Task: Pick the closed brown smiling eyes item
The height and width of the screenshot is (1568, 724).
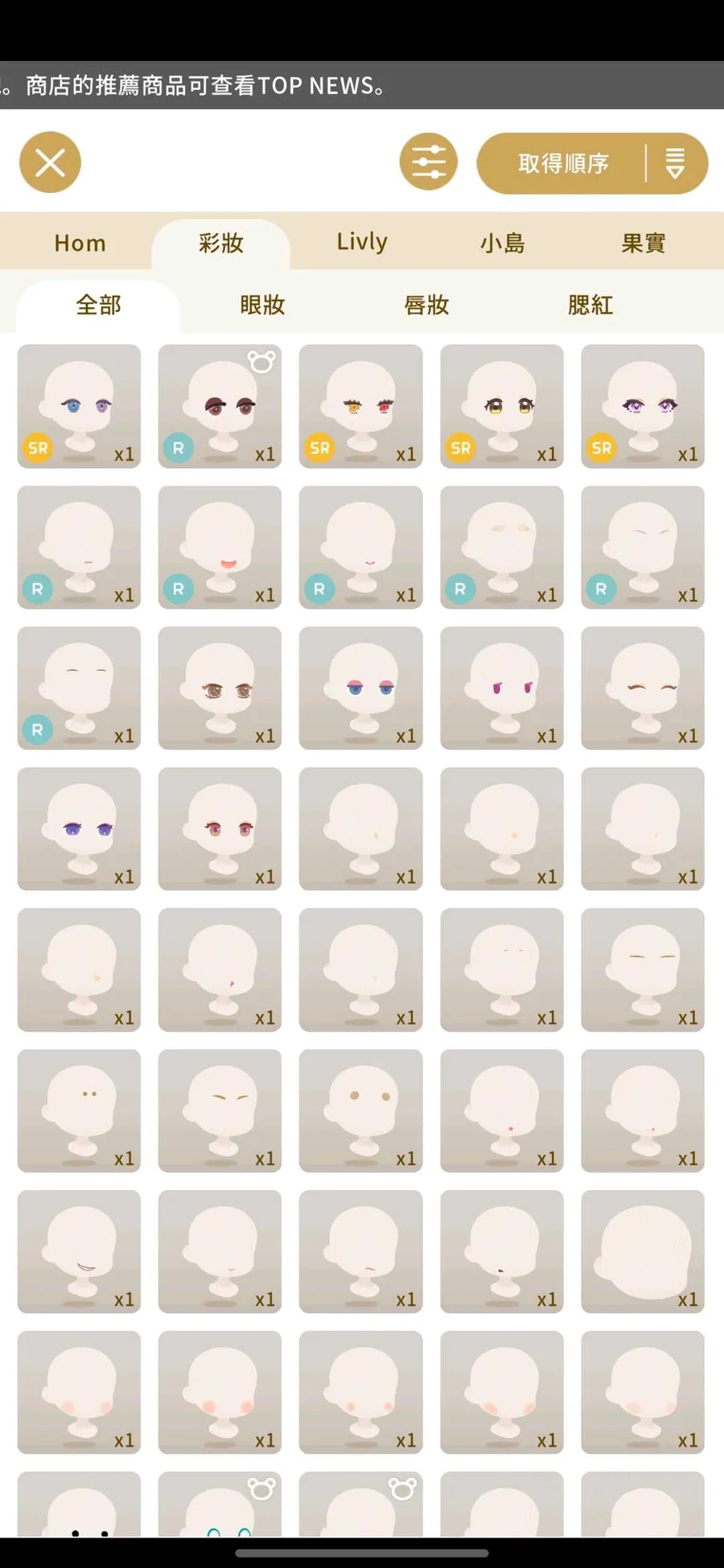Action: (x=643, y=688)
